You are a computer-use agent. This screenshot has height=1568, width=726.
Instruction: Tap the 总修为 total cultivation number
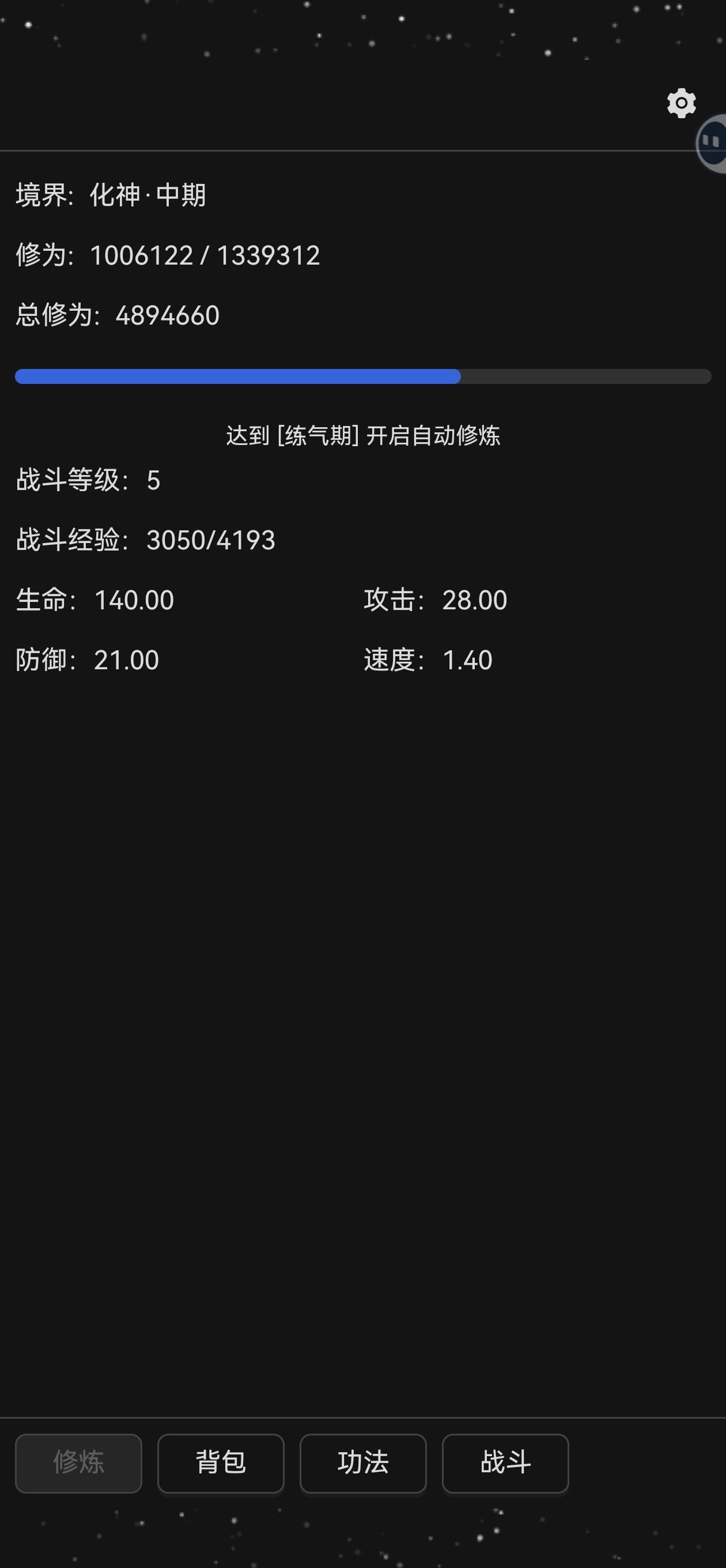point(119,315)
